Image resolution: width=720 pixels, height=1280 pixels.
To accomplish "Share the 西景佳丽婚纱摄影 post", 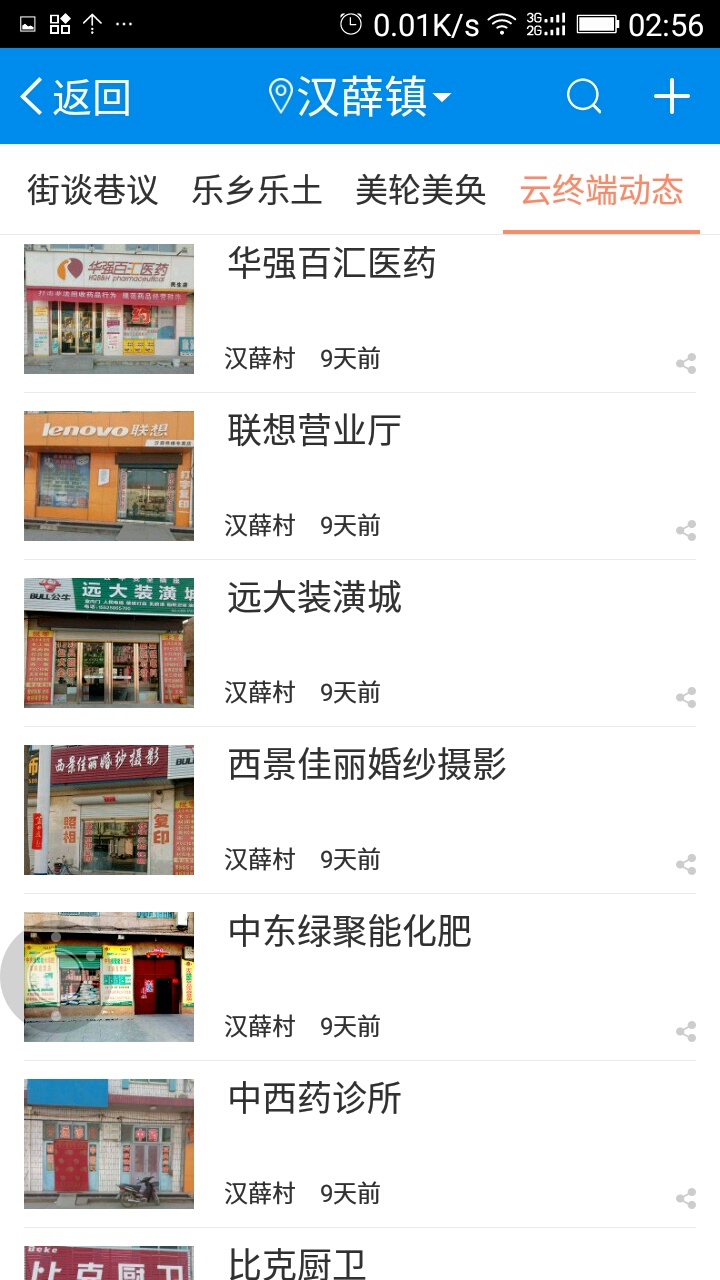I will (686, 865).
